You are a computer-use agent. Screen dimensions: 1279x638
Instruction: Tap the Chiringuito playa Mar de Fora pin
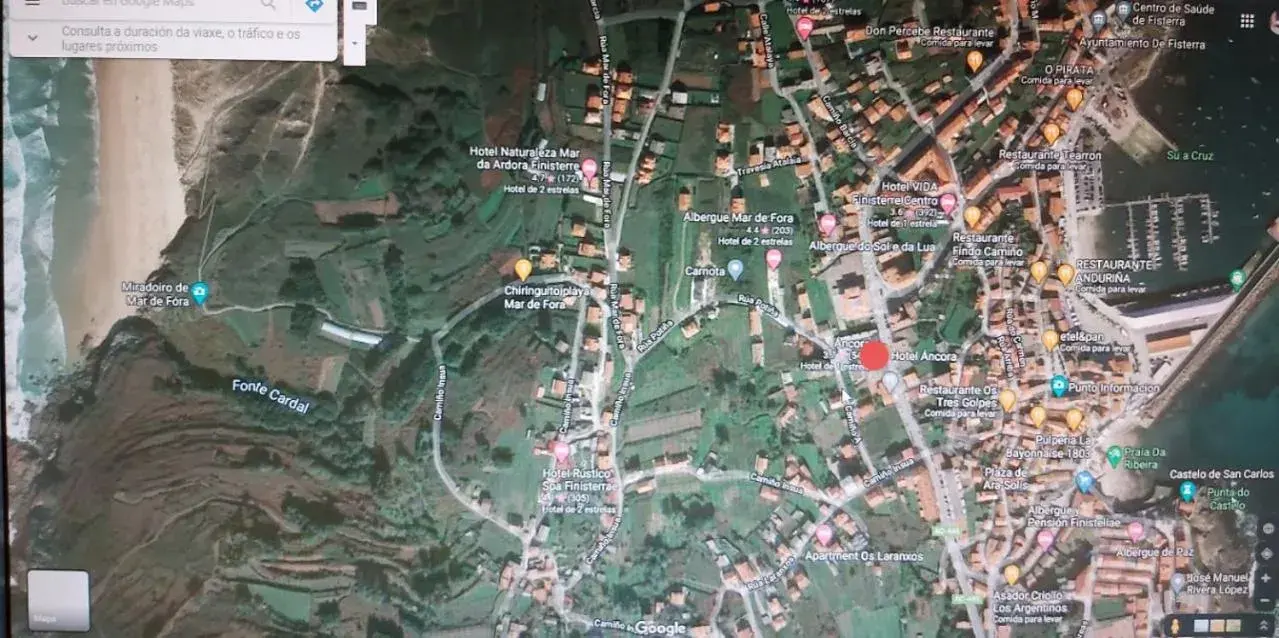coord(523,269)
